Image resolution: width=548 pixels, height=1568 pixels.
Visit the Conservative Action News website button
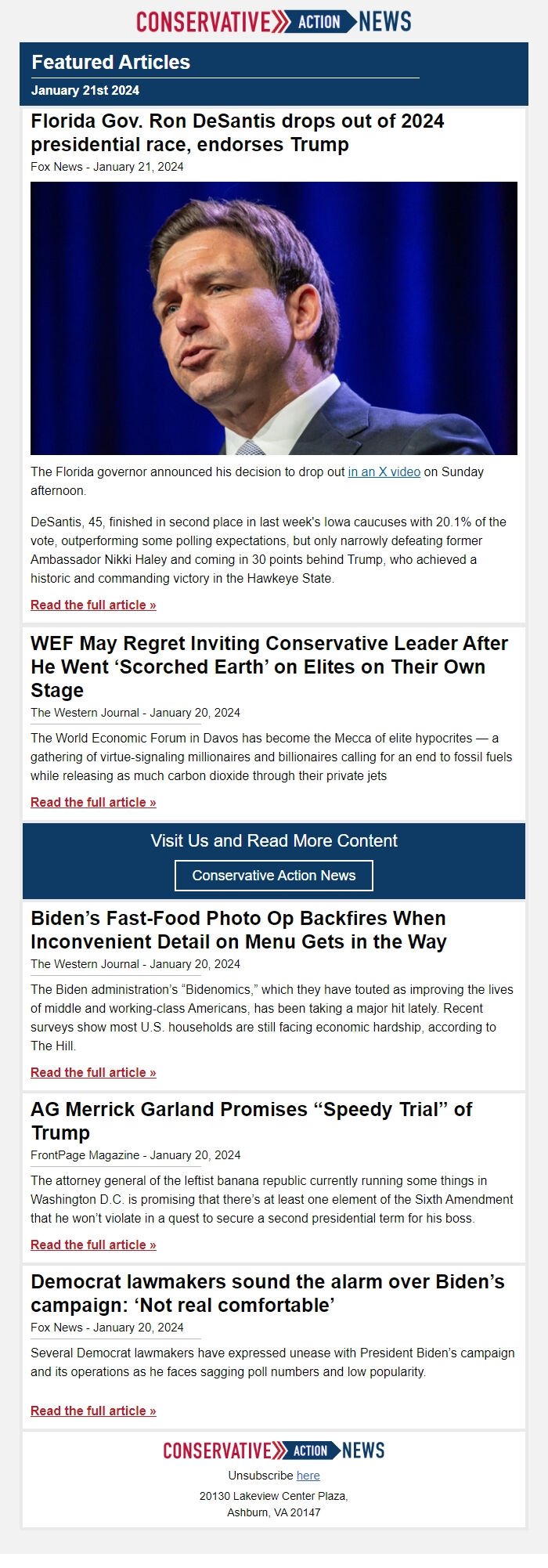pos(274,876)
